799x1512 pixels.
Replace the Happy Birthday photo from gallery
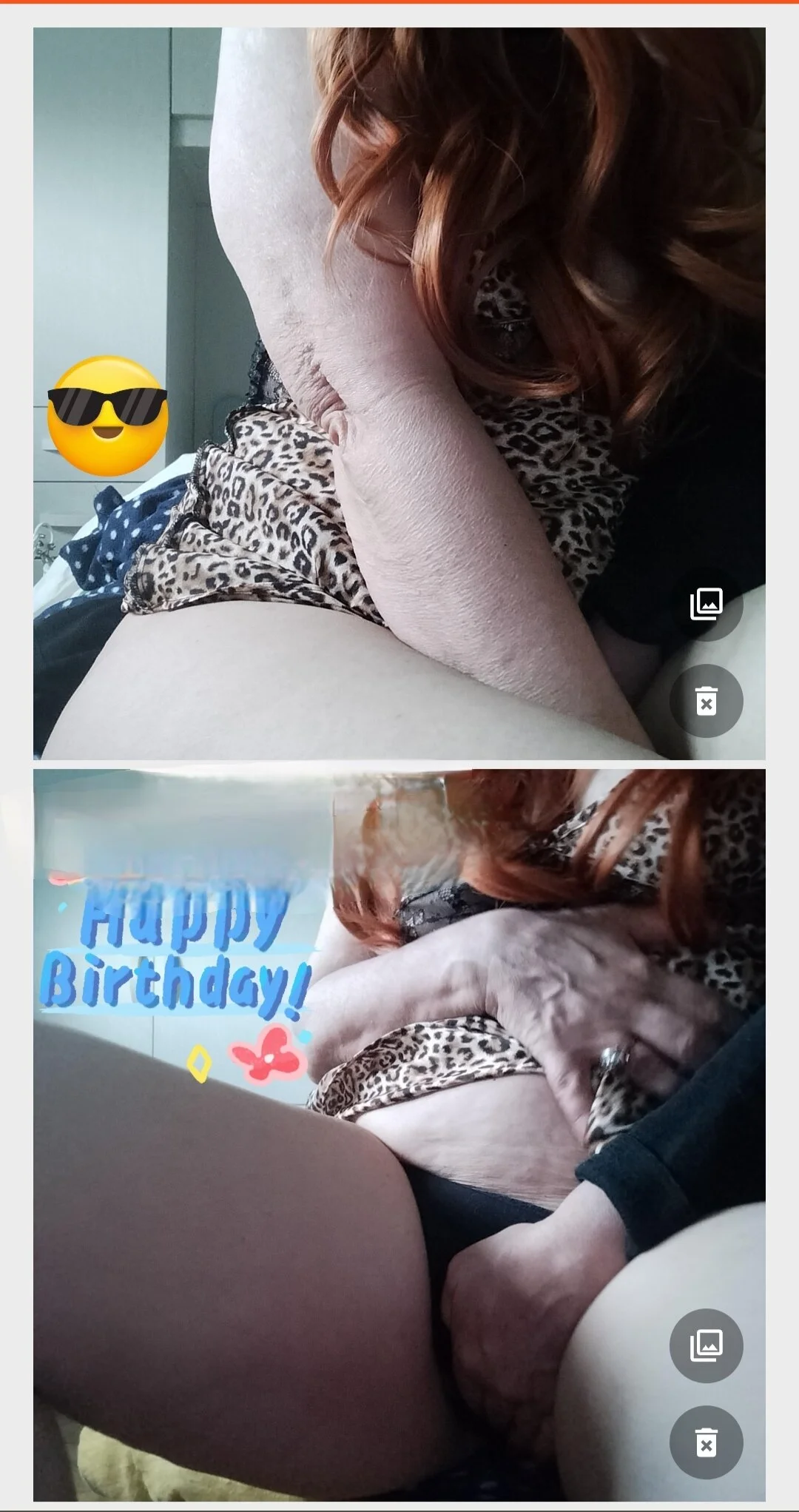point(706,1345)
